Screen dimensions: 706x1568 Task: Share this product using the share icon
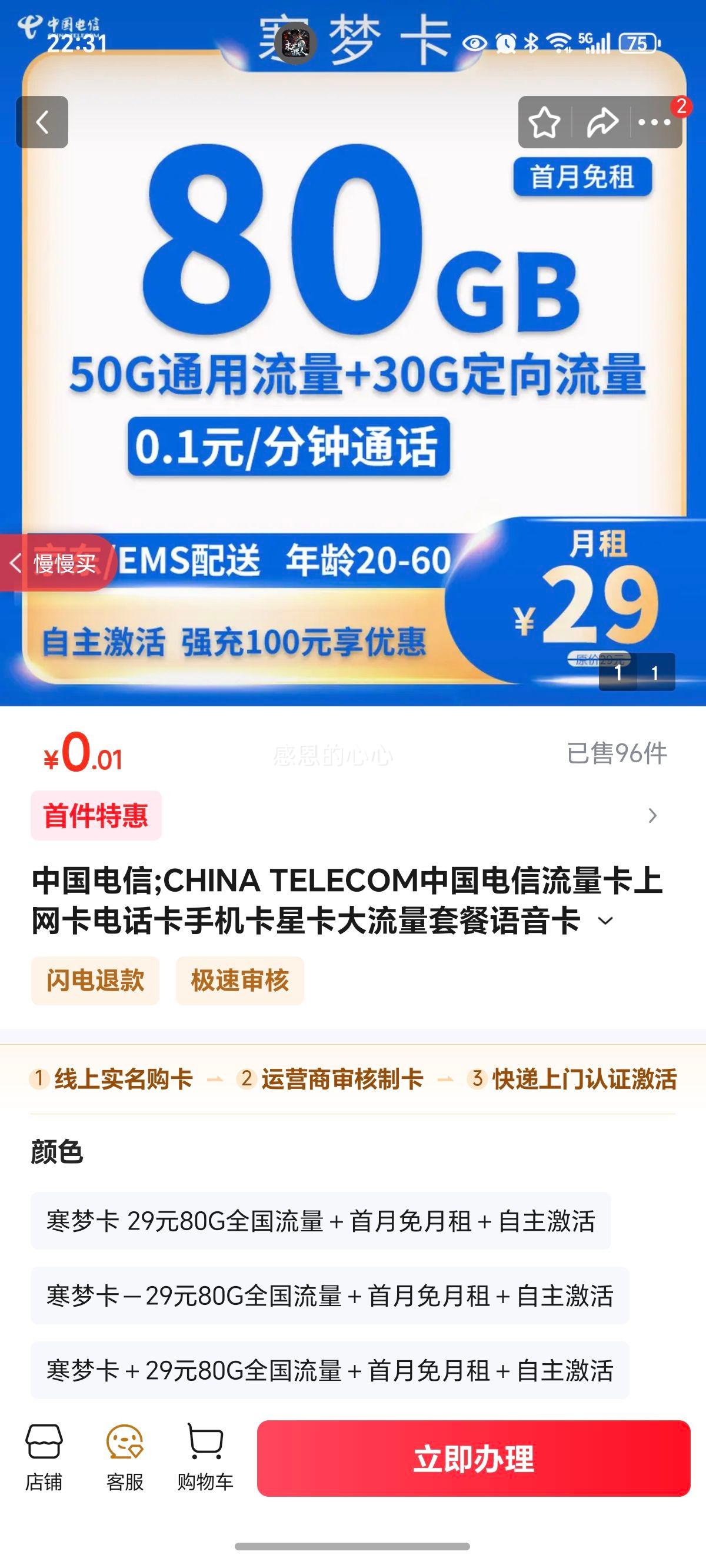(x=602, y=124)
